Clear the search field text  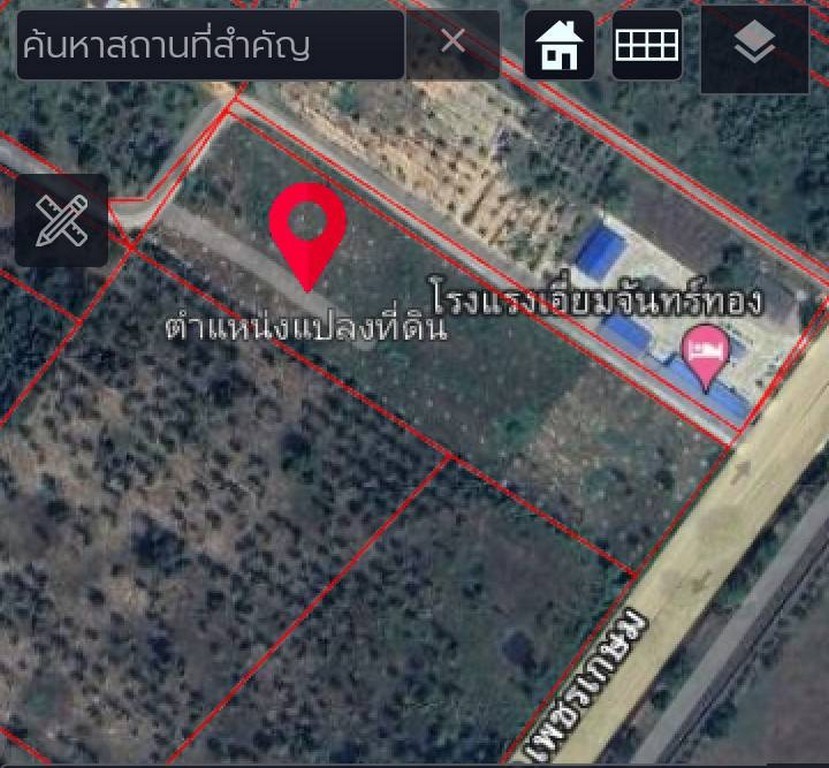(x=453, y=42)
